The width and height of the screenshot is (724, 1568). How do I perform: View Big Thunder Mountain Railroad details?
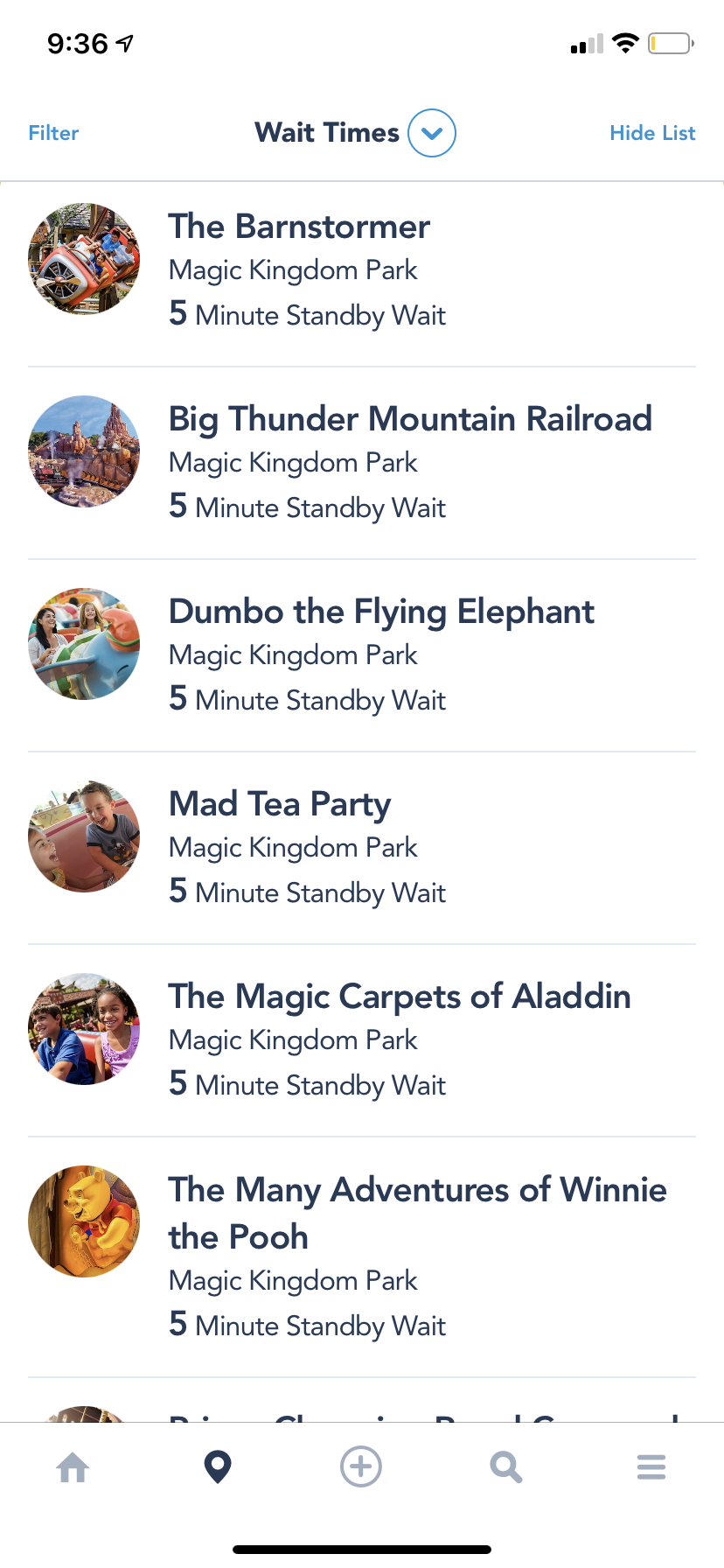pos(409,420)
